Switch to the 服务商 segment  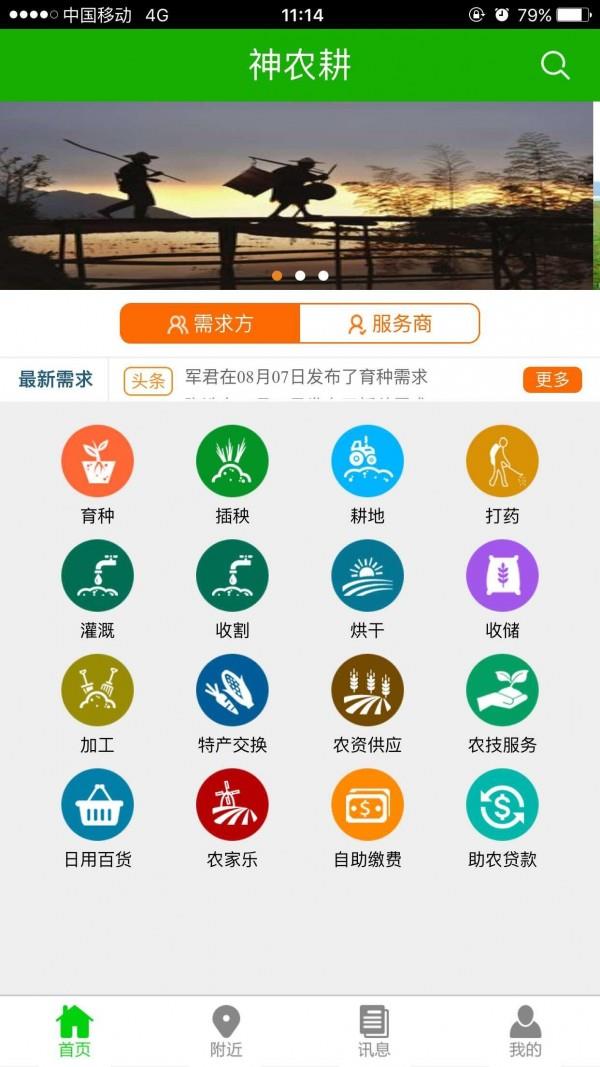coord(390,324)
